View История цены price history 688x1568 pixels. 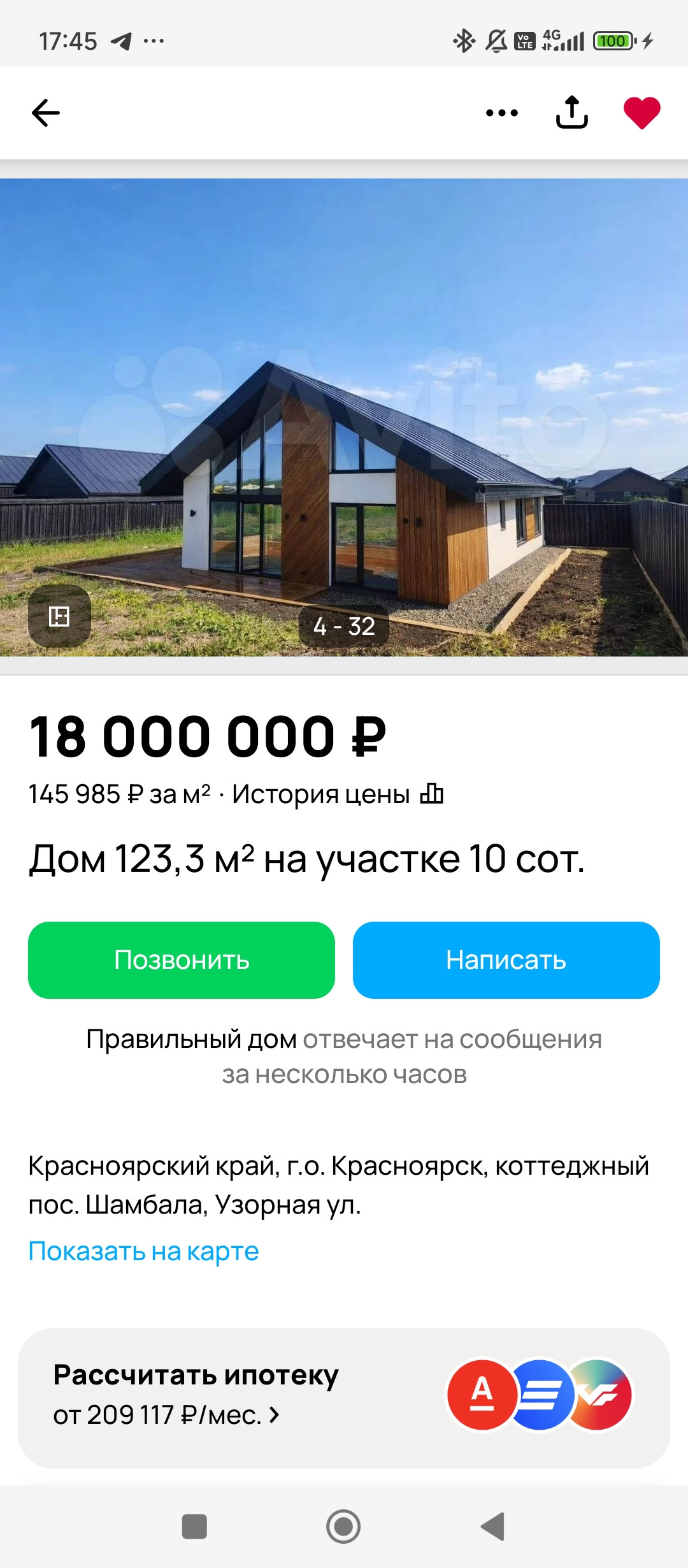pos(337,794)
